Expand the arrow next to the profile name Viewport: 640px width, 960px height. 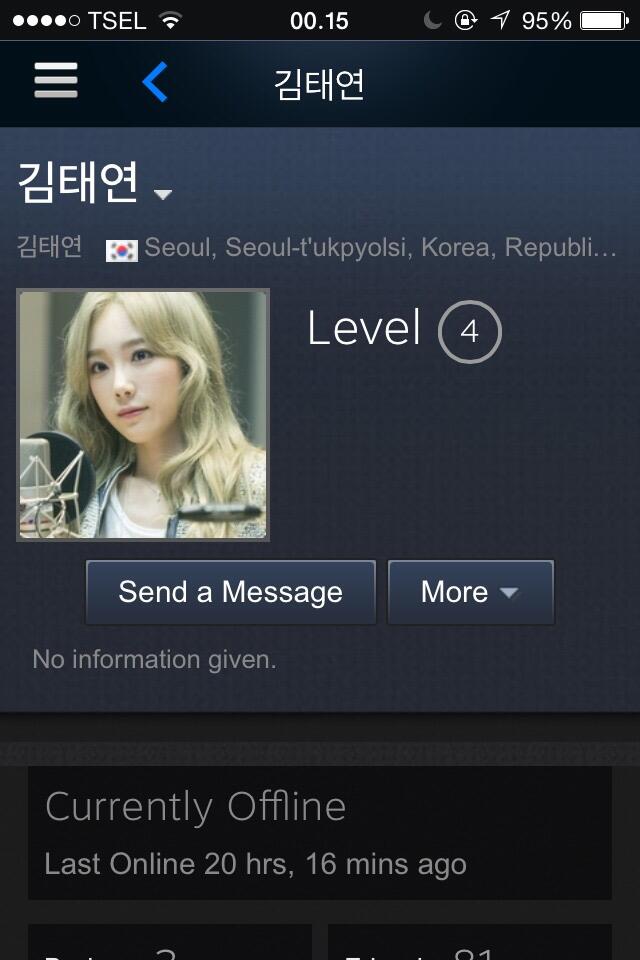(x=163, y=194)
